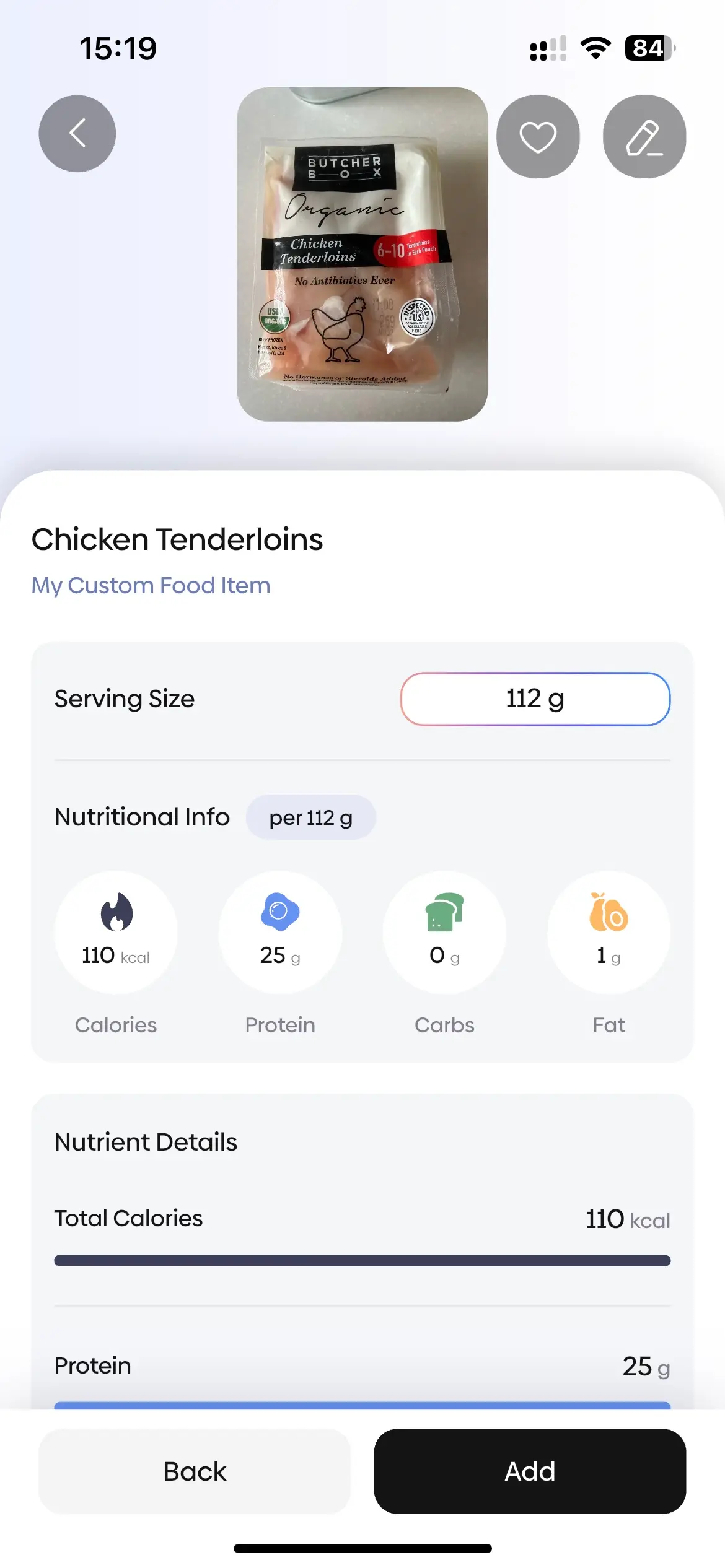Expand the Nutritional Info section
Image resolution: width=725 pixels, height=1568 pixels.
[x=141, y=817]
